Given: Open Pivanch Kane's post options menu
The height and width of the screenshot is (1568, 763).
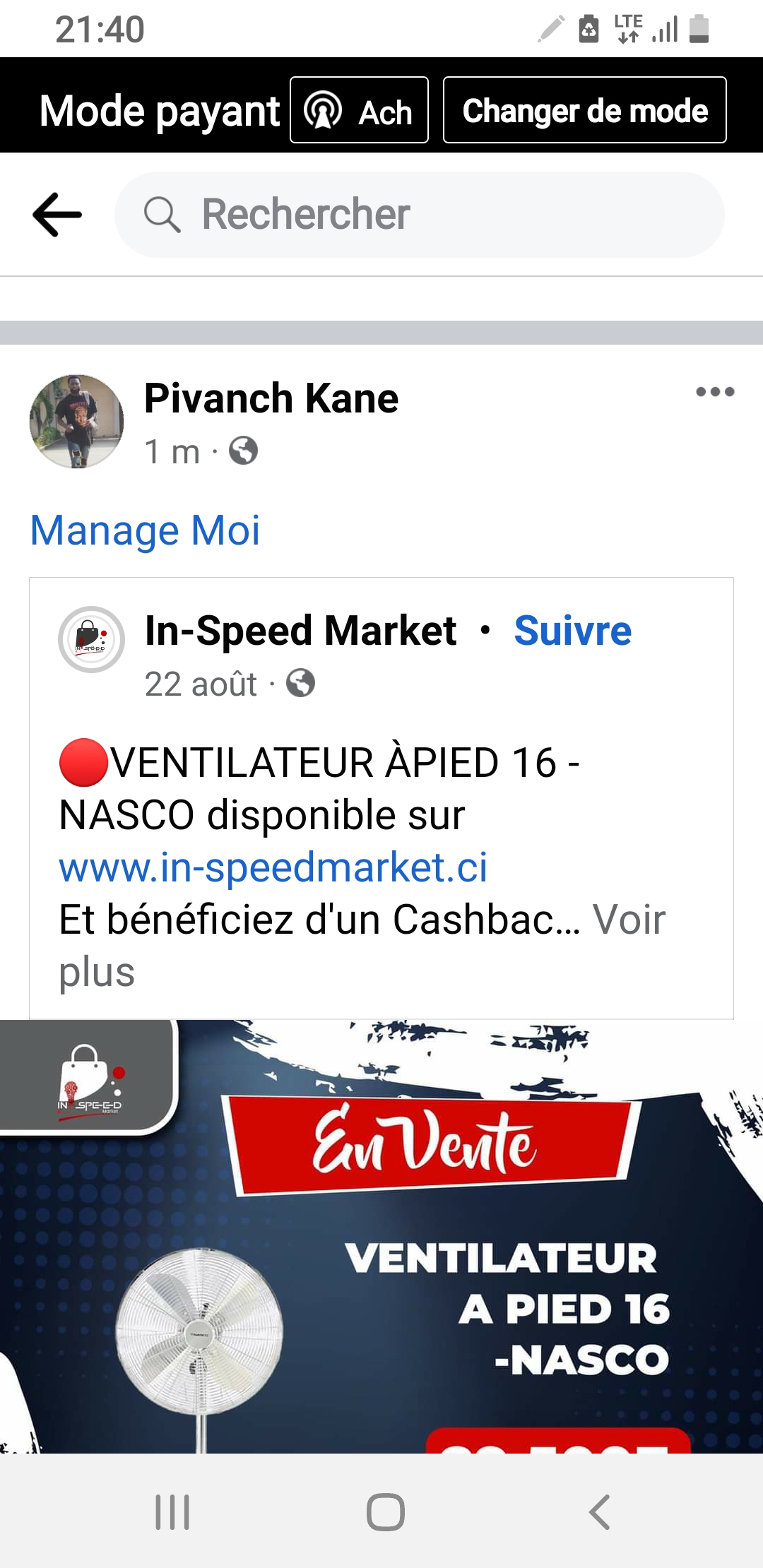Looking at the screenshot, I should click(714, 392).
